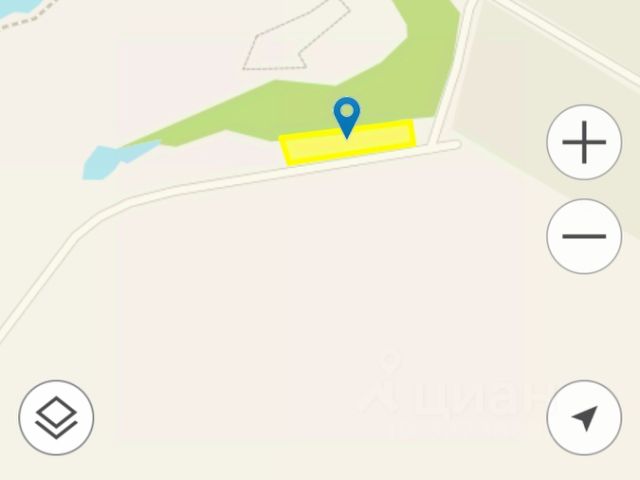Center map on my location
Viewport: 640px width, 480px height.
(584, 418)
